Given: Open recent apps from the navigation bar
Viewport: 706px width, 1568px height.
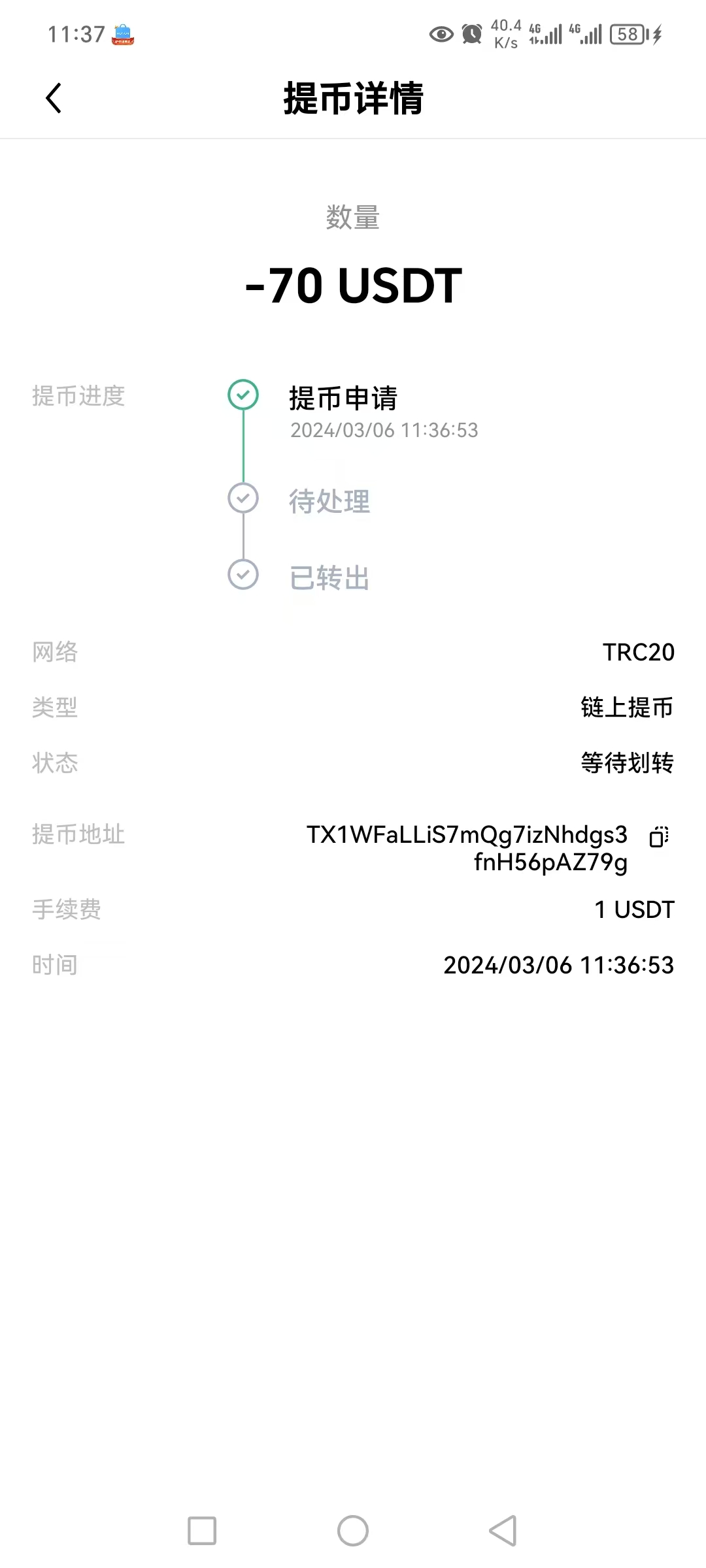Looking at the screenshot, I should pos(202,1530).
